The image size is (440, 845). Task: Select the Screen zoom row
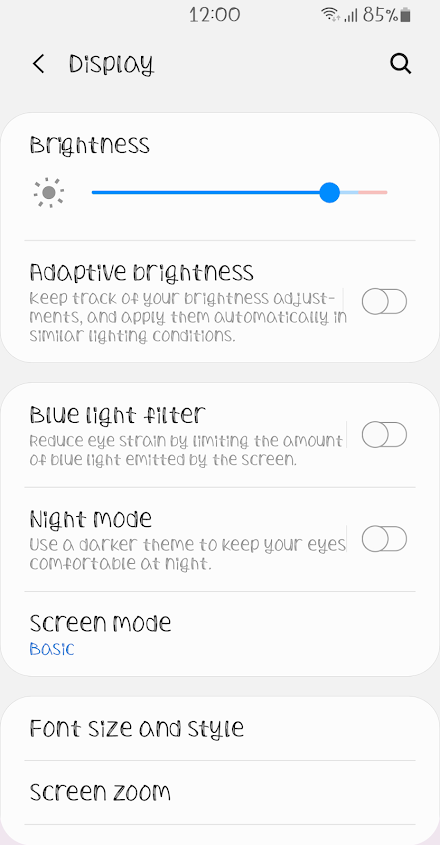coord(220,792)
